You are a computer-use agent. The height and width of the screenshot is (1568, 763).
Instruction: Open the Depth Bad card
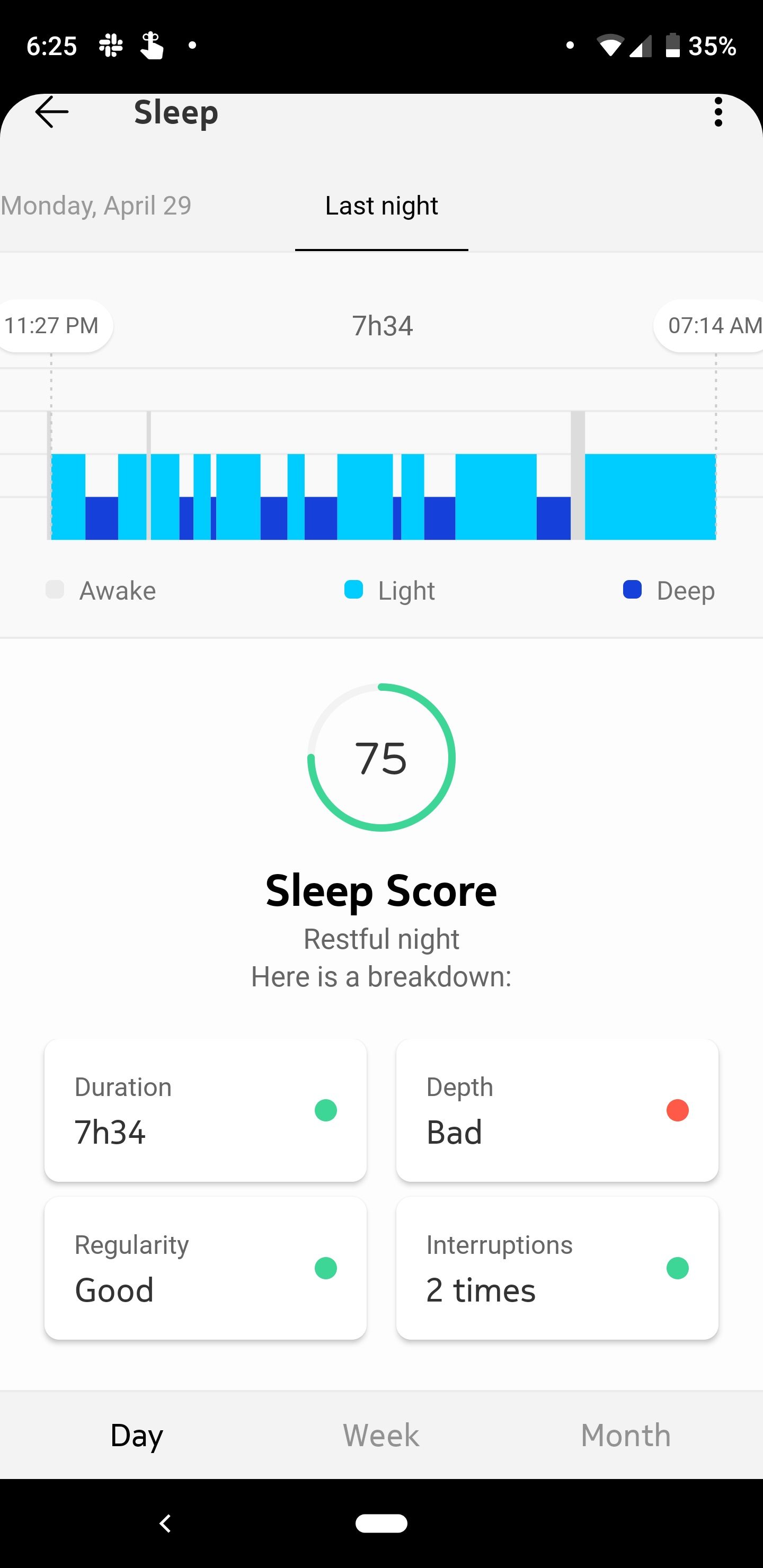(x=556, y=1110)
